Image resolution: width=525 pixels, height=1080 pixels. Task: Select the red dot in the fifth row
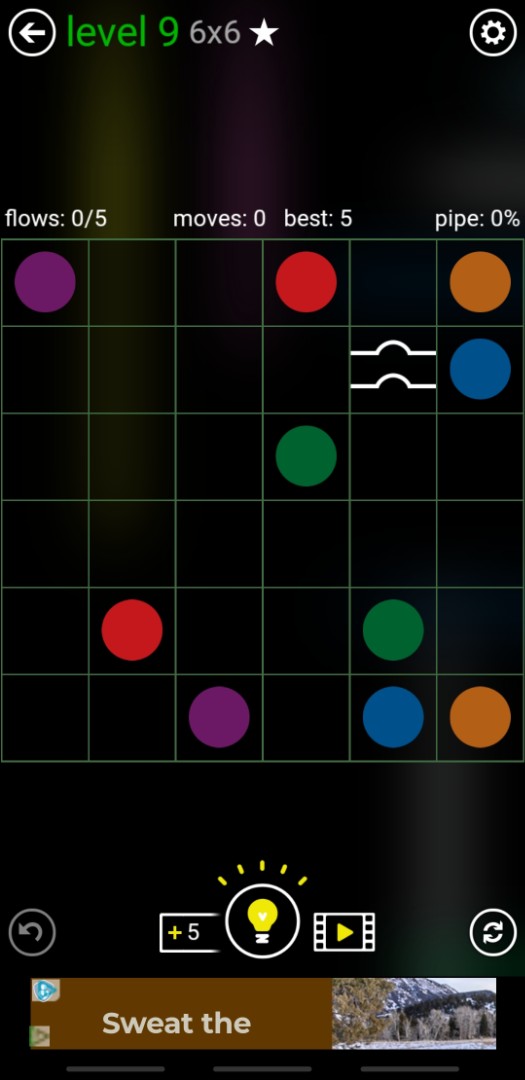pos(132,630)
